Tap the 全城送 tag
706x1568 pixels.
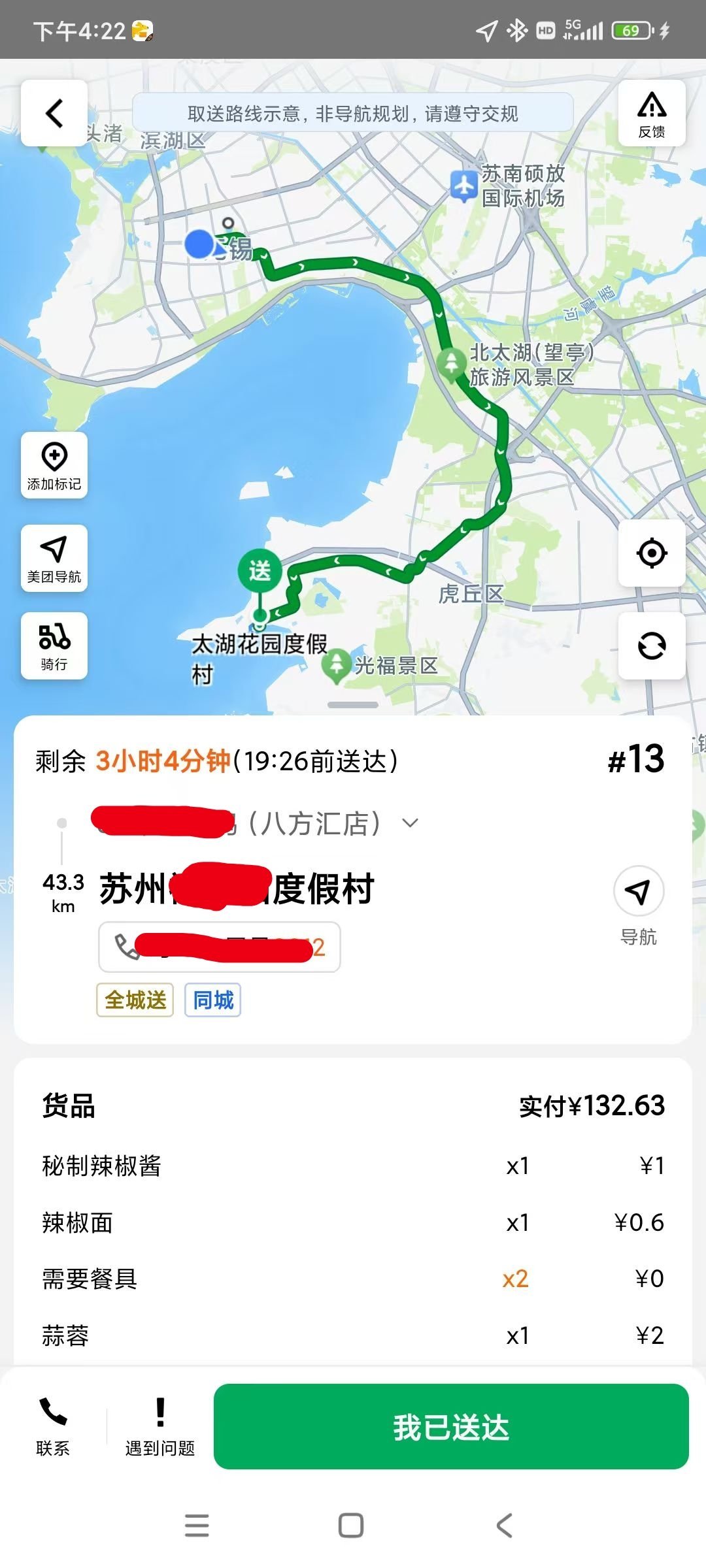point(134,1000)
